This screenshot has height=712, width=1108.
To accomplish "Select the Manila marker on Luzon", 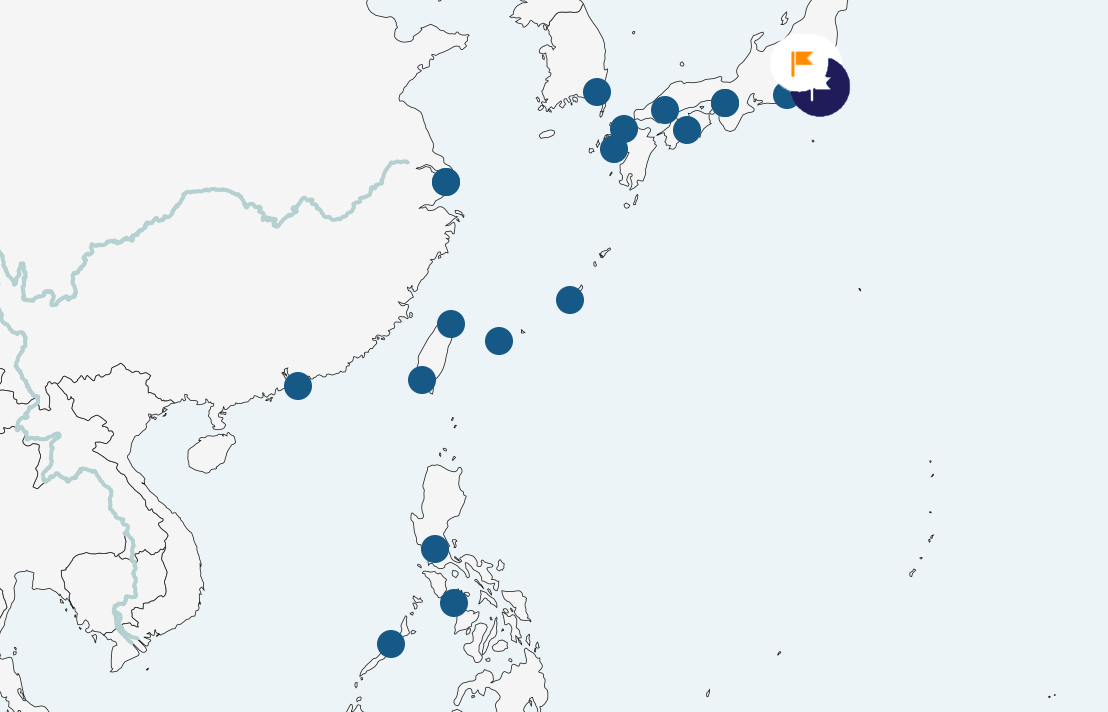I will coord(435,549).
